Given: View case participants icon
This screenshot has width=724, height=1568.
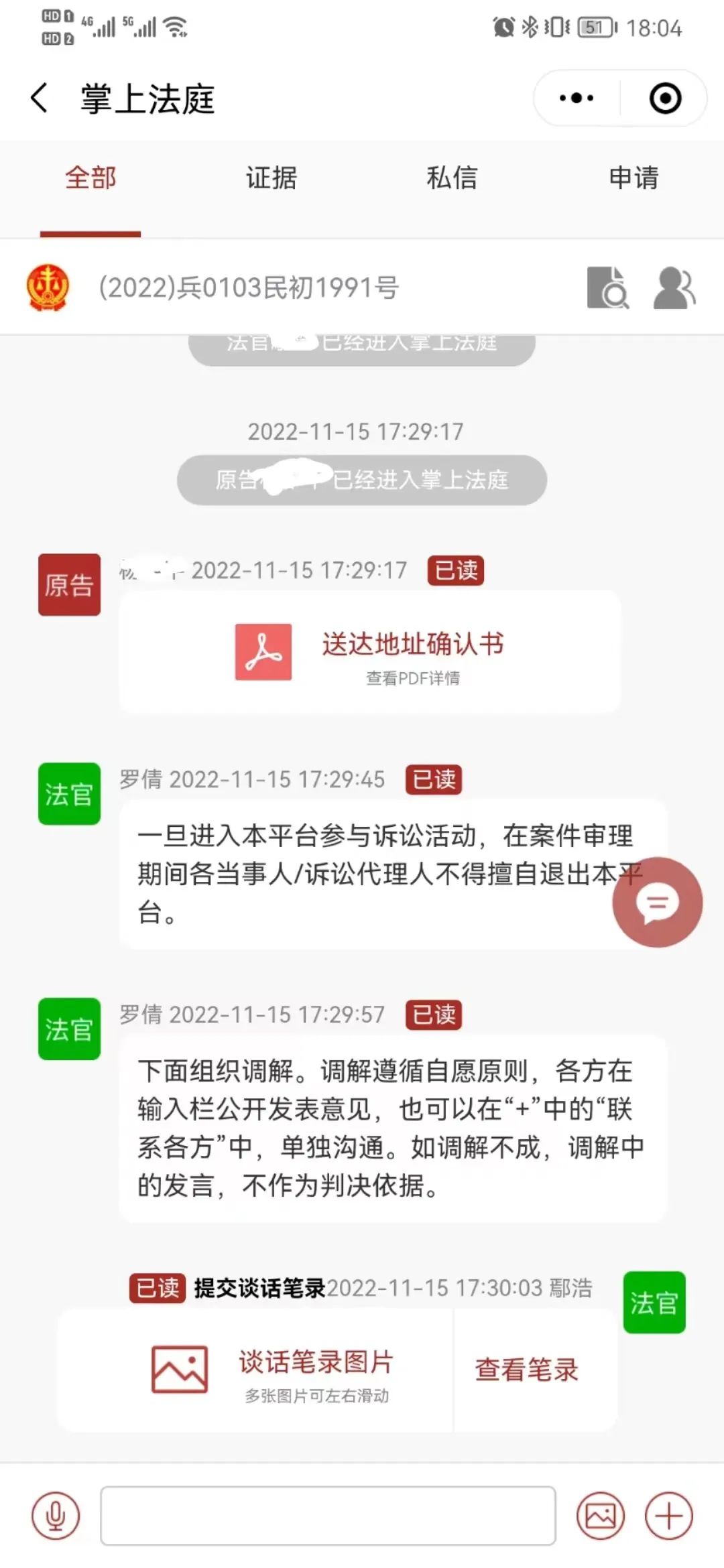Looking at the screenshot, I should [x=674, y=287].
